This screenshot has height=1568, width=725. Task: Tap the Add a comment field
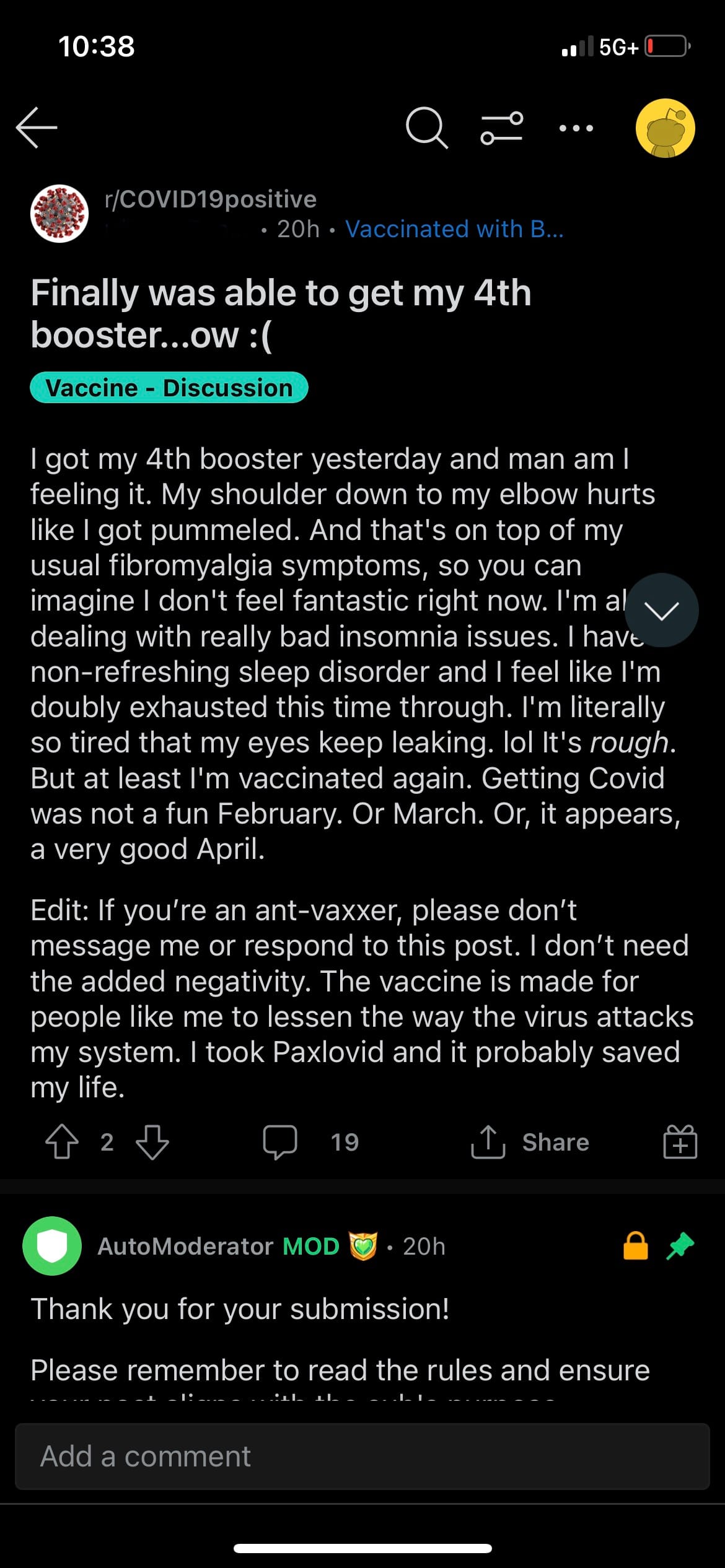[x=362, y=1456]
